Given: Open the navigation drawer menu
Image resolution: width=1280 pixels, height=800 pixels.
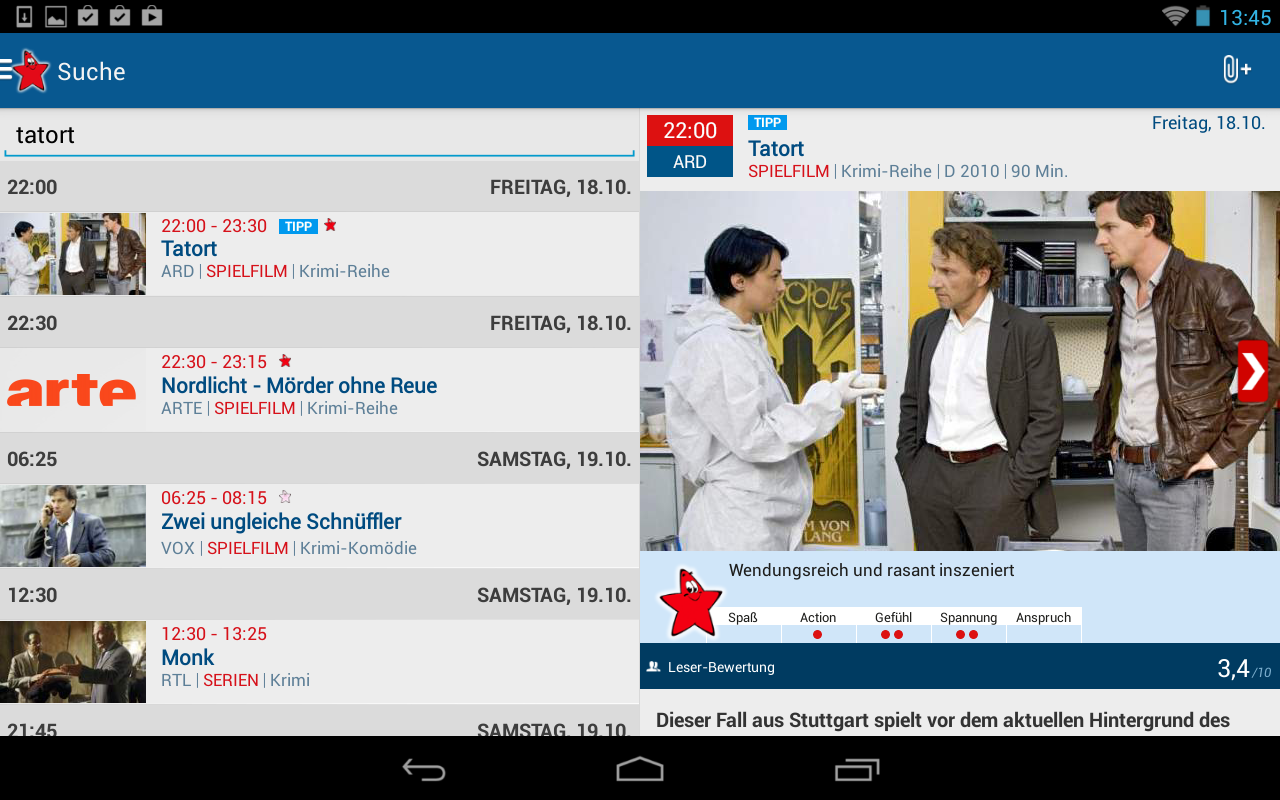Looking at the screenshot, I should (22, 71).
